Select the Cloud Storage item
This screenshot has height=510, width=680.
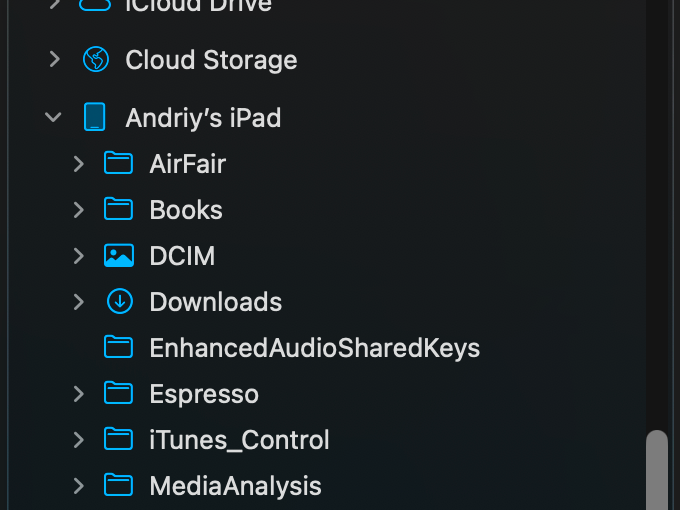211,59
